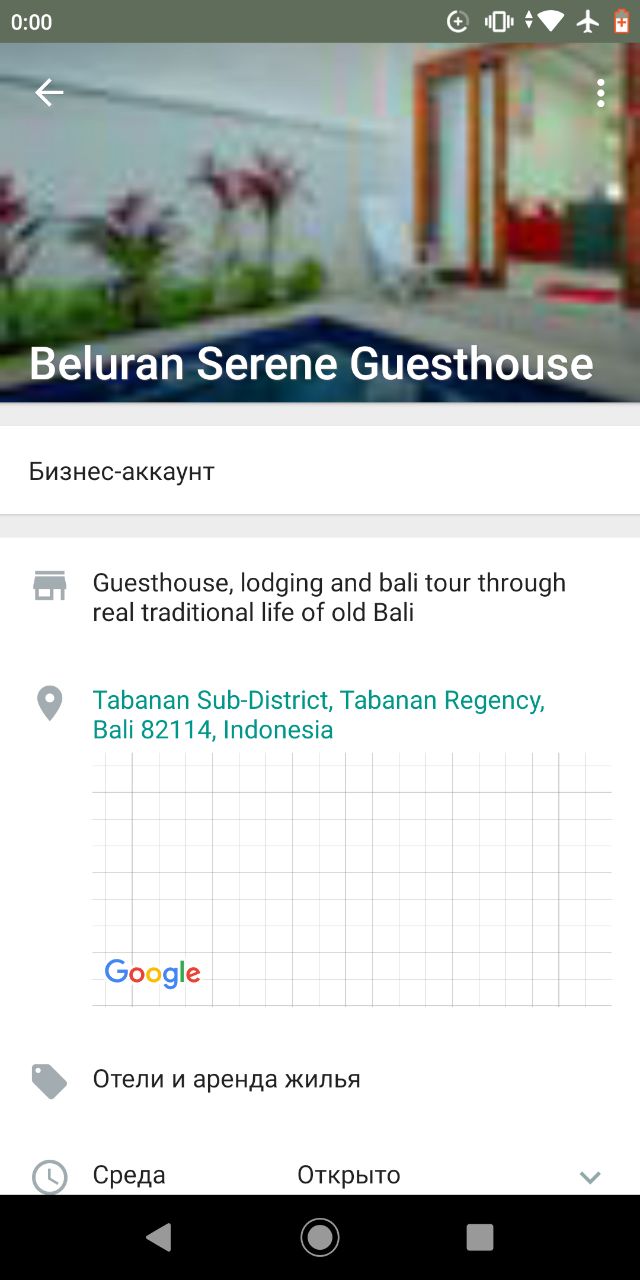Open the Google map preview

(x=351, y=879)
